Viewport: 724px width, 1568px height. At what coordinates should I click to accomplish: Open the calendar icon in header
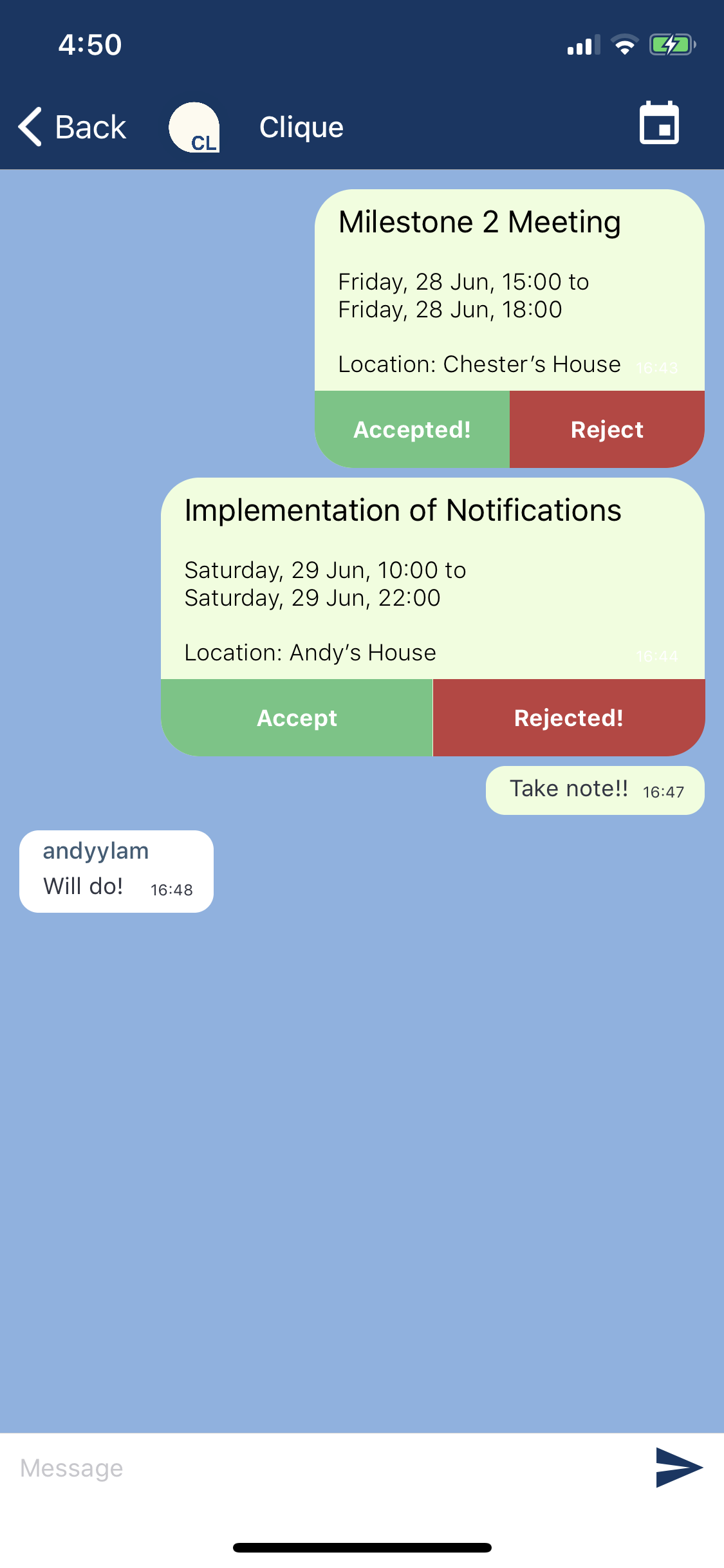tap(659, 123)
